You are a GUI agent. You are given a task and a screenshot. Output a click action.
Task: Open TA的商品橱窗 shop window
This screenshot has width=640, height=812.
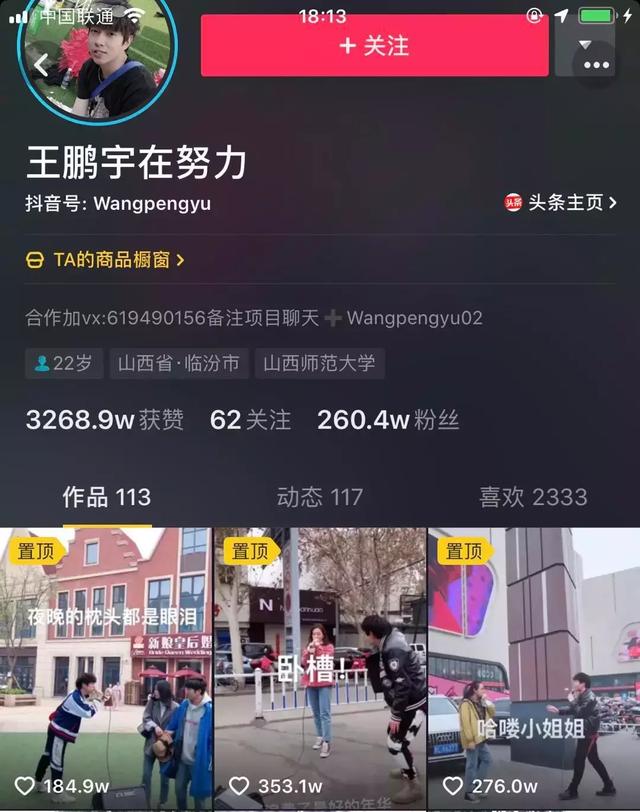point(105,260)
